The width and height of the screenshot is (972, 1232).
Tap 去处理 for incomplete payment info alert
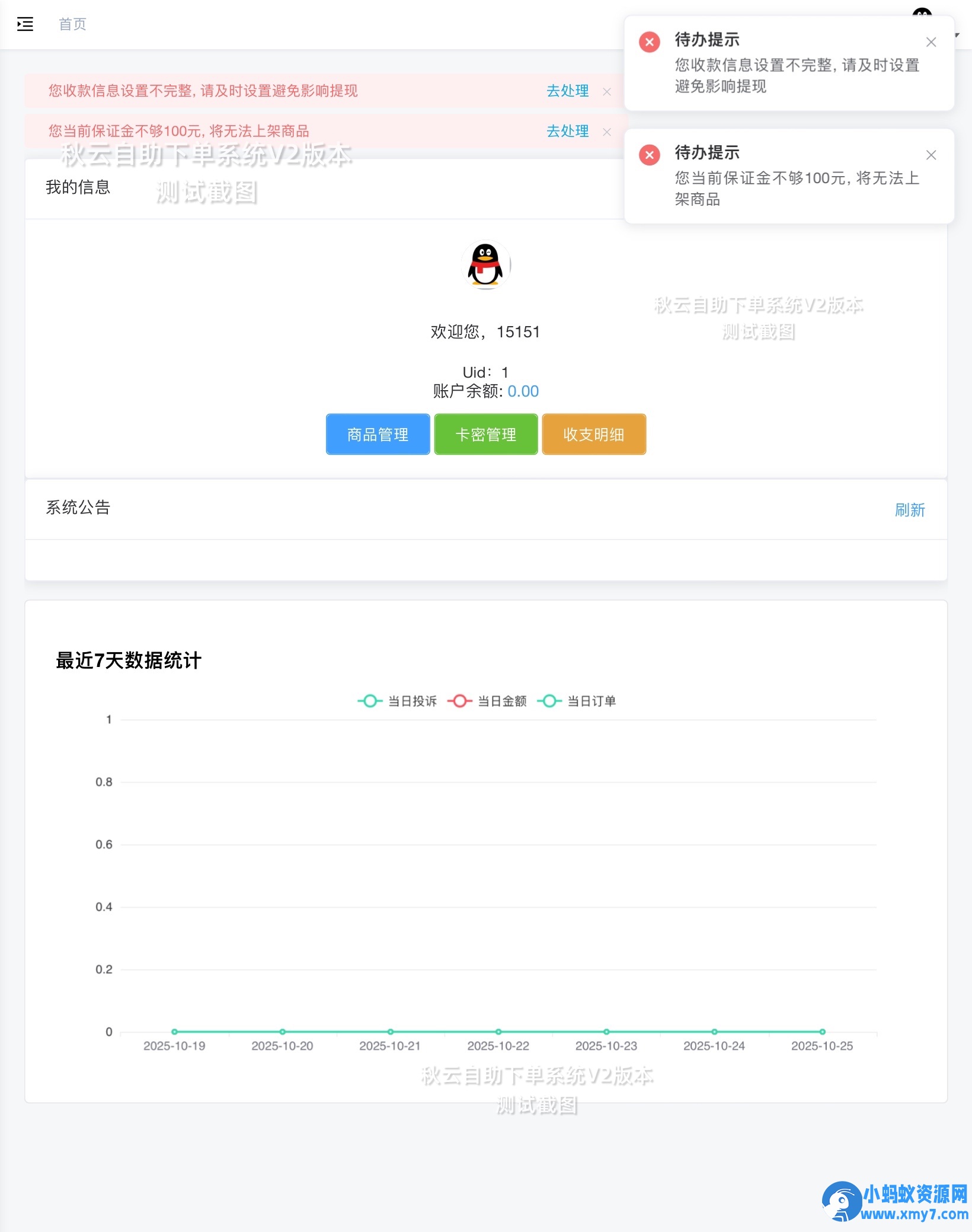(567, 91)
